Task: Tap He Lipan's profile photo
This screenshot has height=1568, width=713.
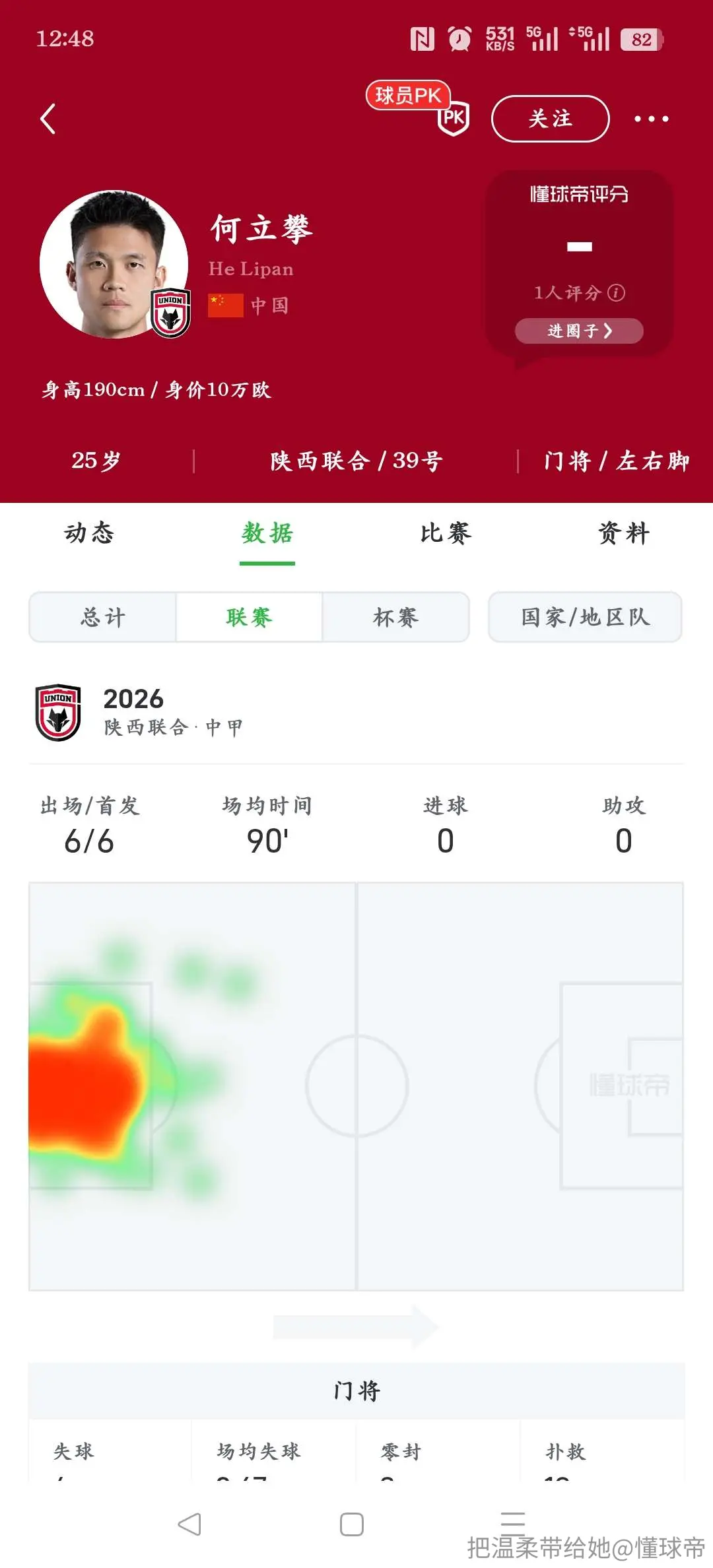Action: [x=114, y=264]
